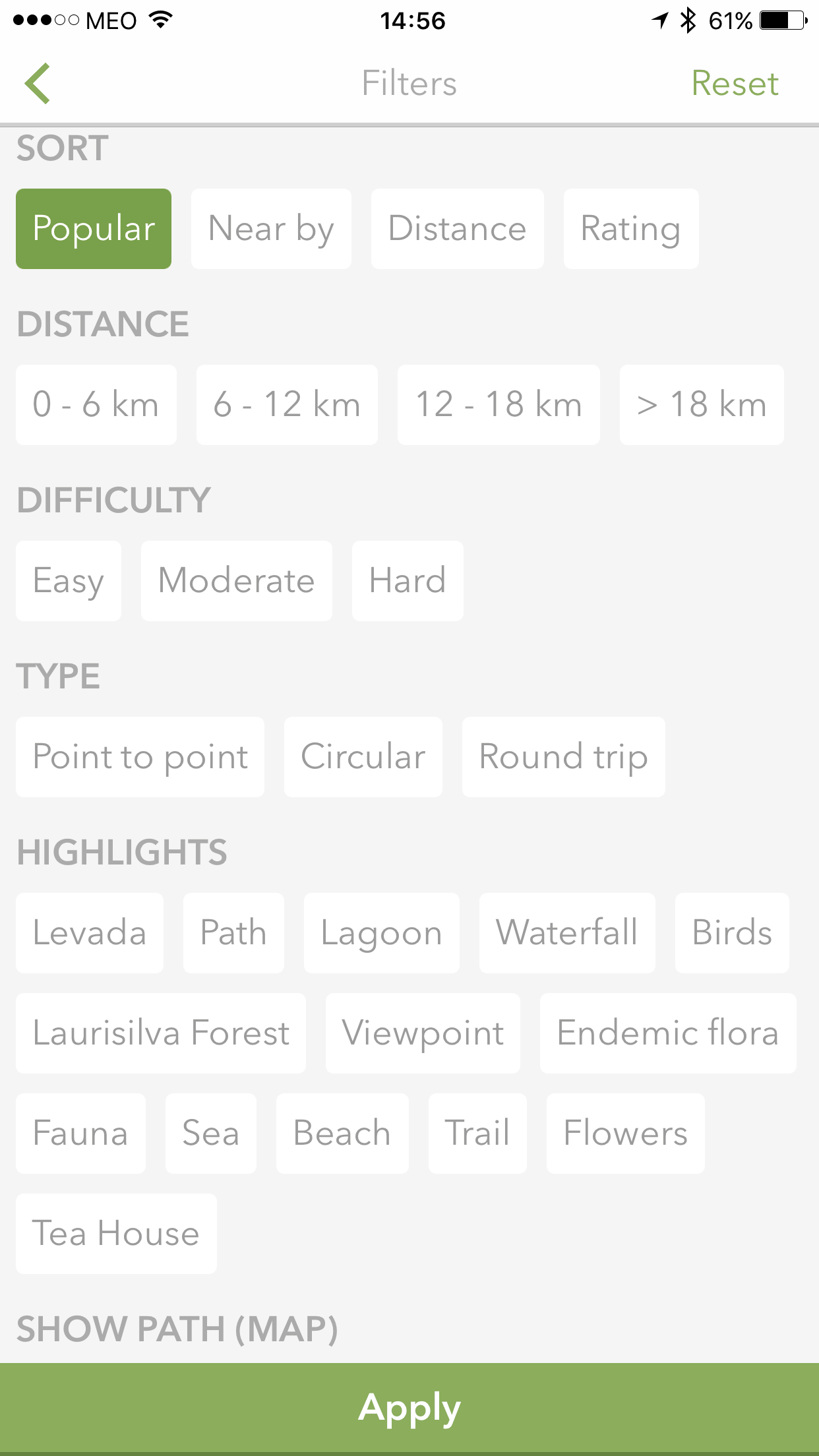Add the Levada highlight
The height and width of the screenshot is (1456, 819).
point(90,933)
